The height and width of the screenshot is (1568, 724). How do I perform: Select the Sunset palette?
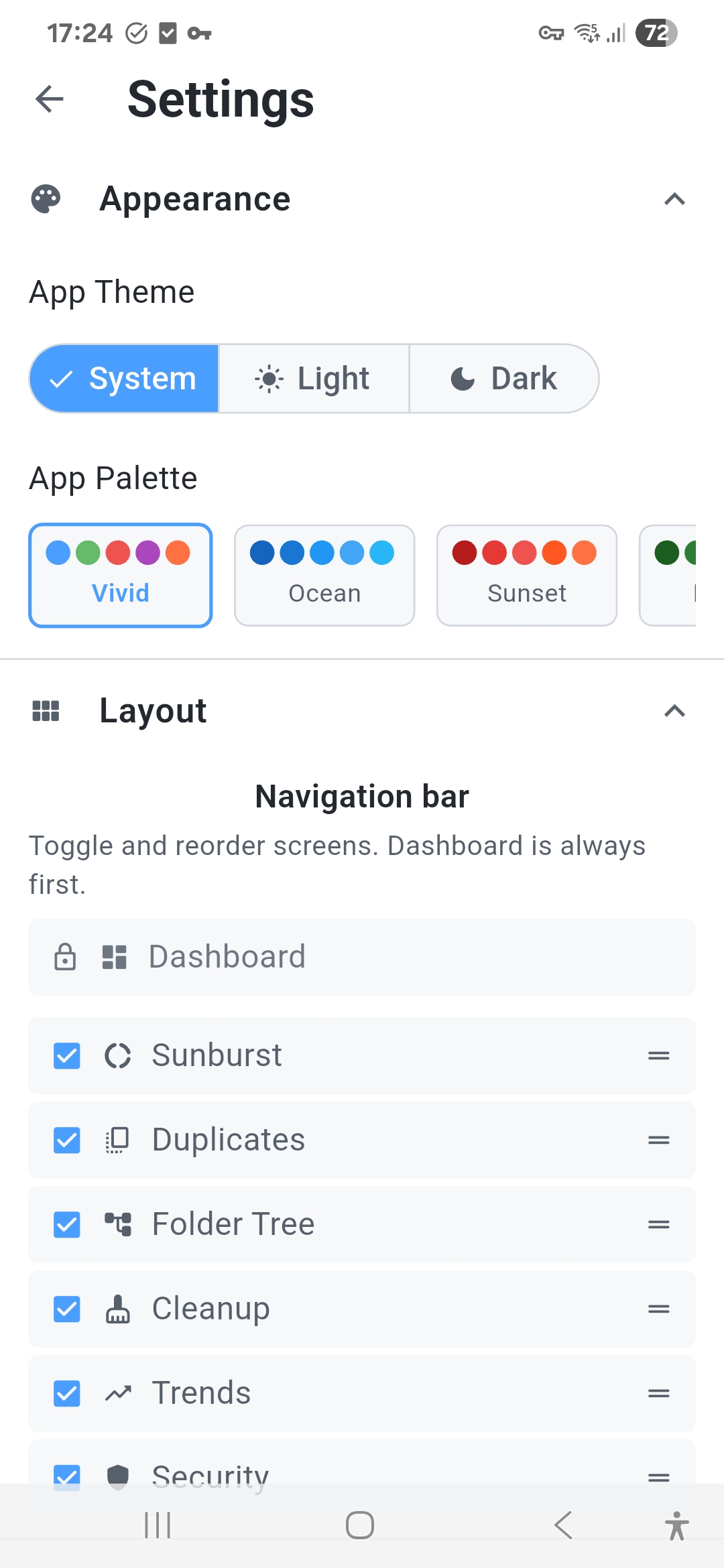point(526,574)
